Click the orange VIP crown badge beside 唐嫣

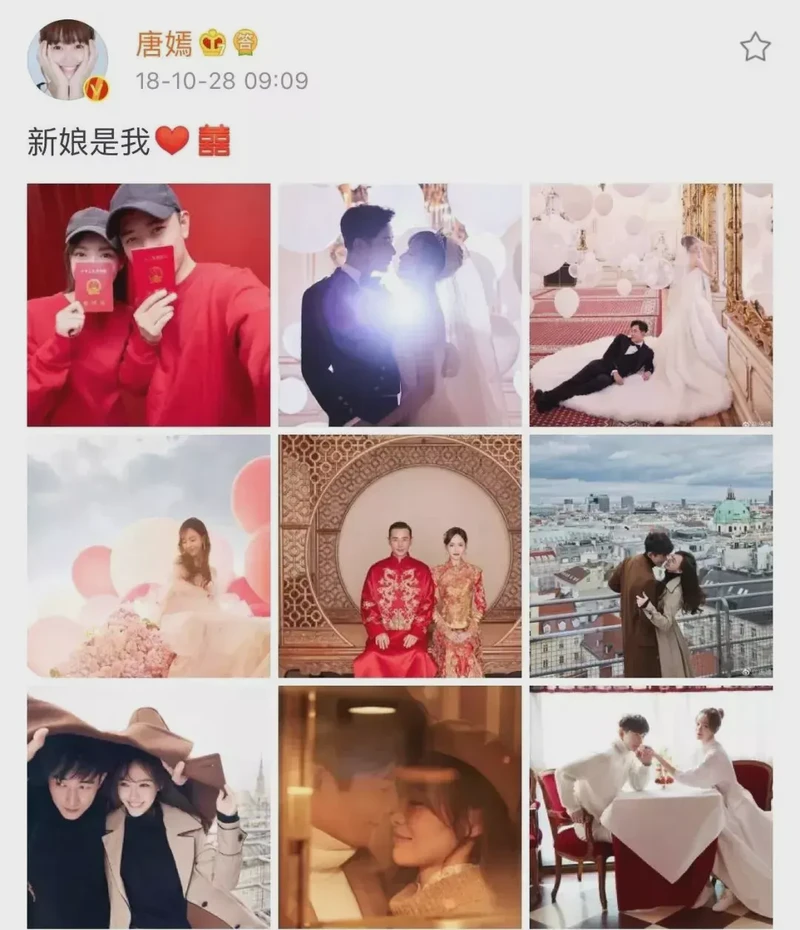[x=211, y=42]
